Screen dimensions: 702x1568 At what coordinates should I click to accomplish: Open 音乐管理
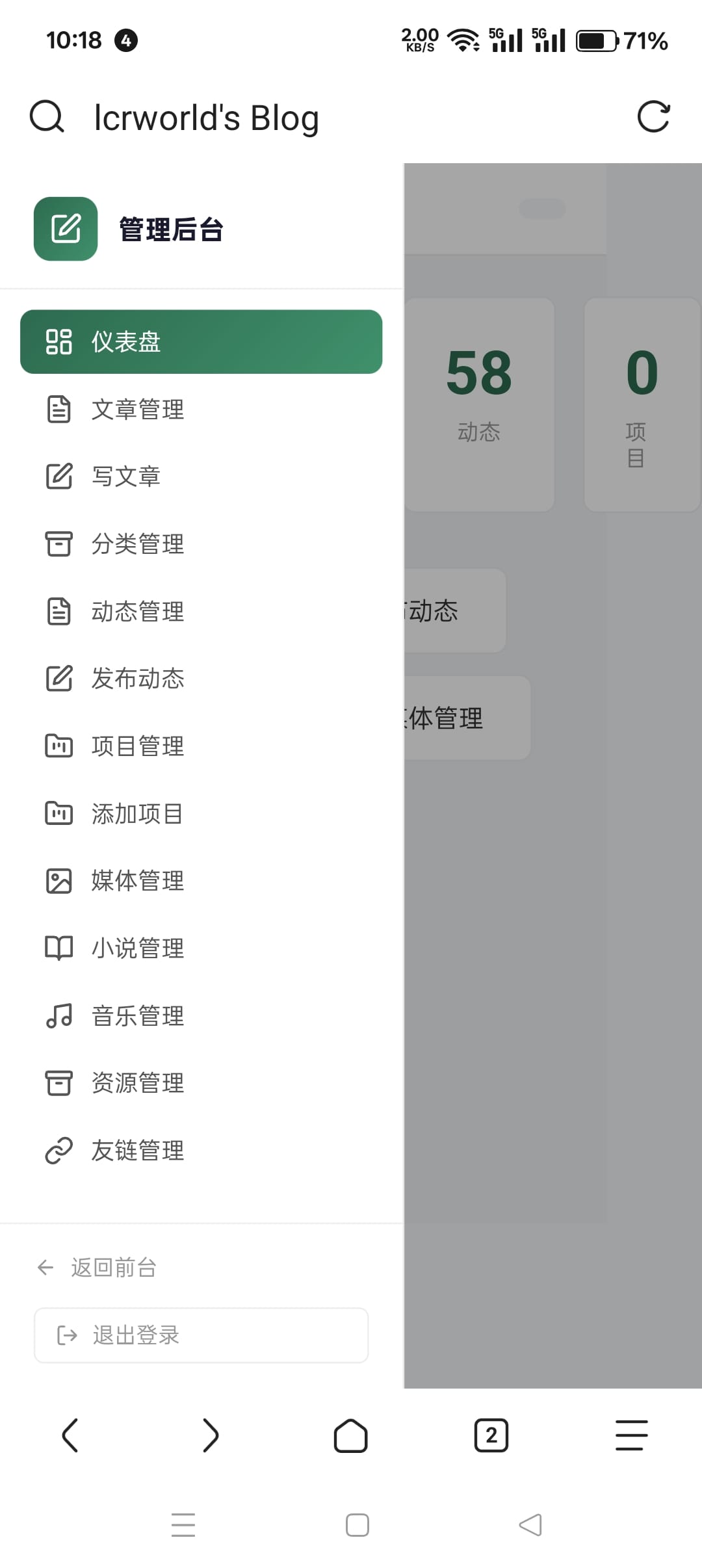pos(201,1016)
